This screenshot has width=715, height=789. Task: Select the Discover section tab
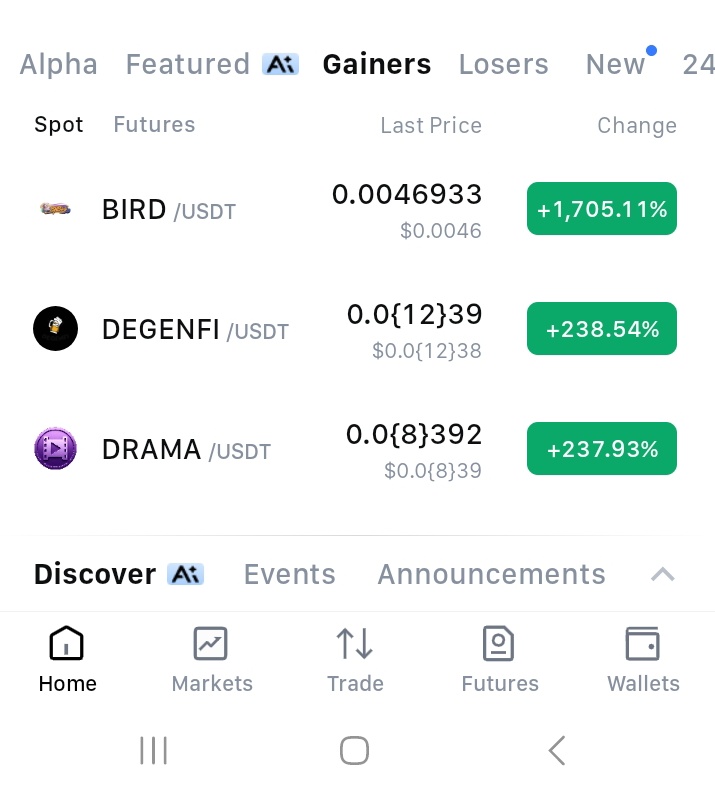(95, 574)
